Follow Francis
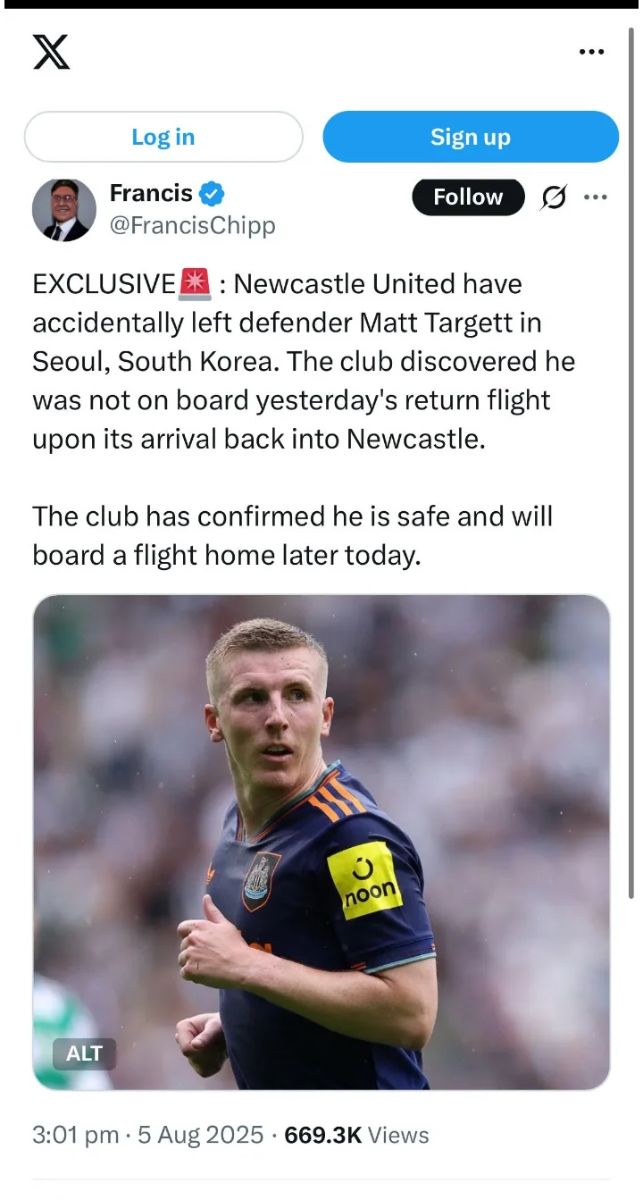The width and height of the screenshot is (643, 1200). (468, 197)
